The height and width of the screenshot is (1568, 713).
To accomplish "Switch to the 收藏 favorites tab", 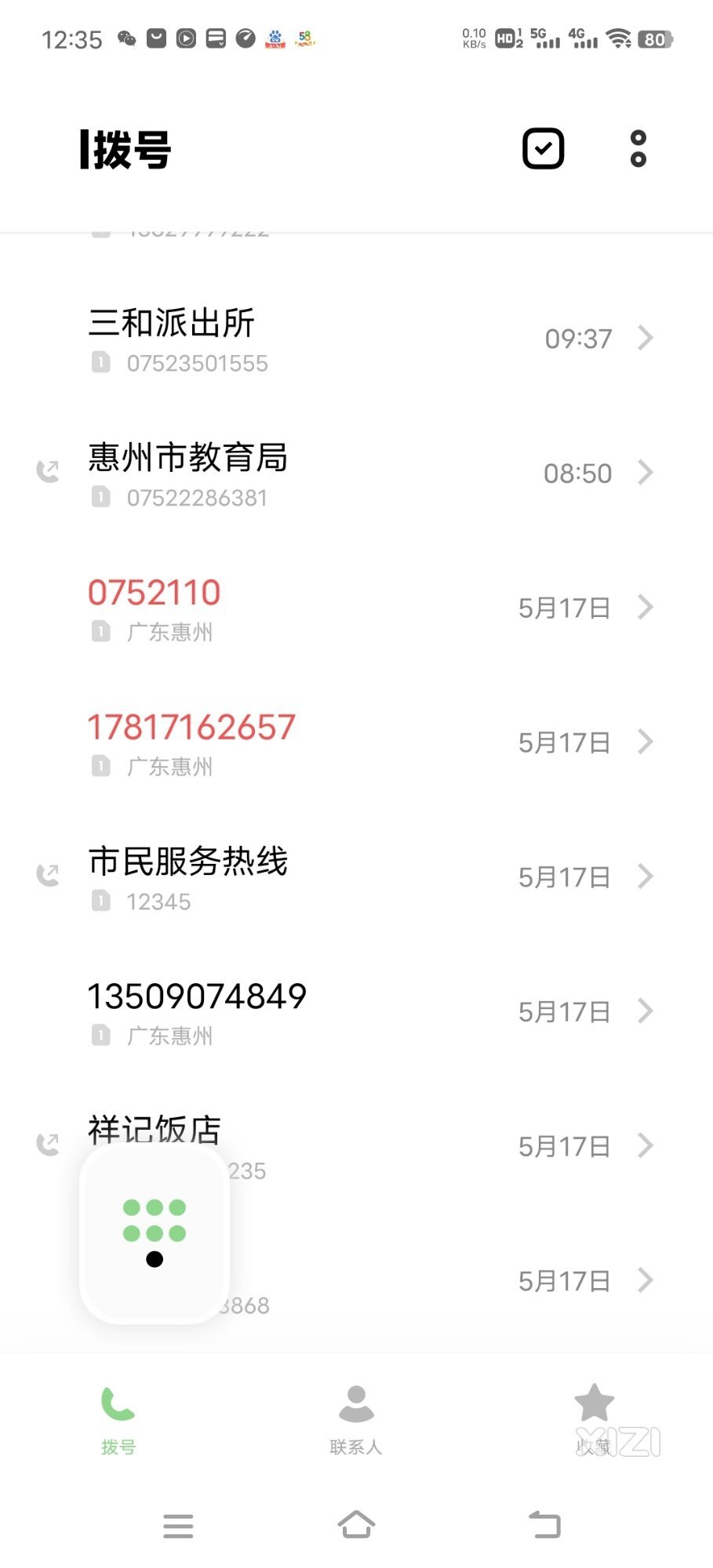I will coord(594,1420).
